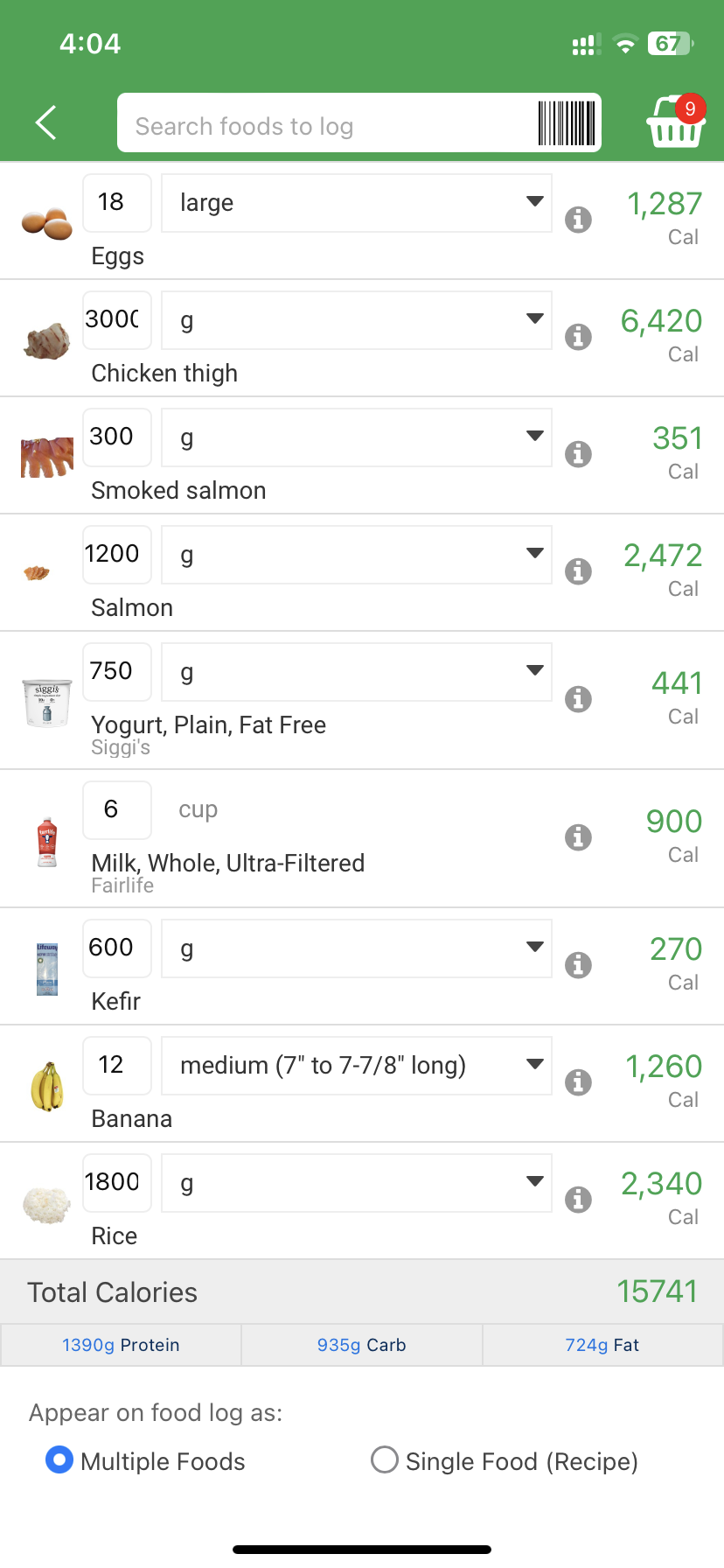Edit the Eggs quantity field
This screenshot has height=1568, width=724.
tap(117, 203)
